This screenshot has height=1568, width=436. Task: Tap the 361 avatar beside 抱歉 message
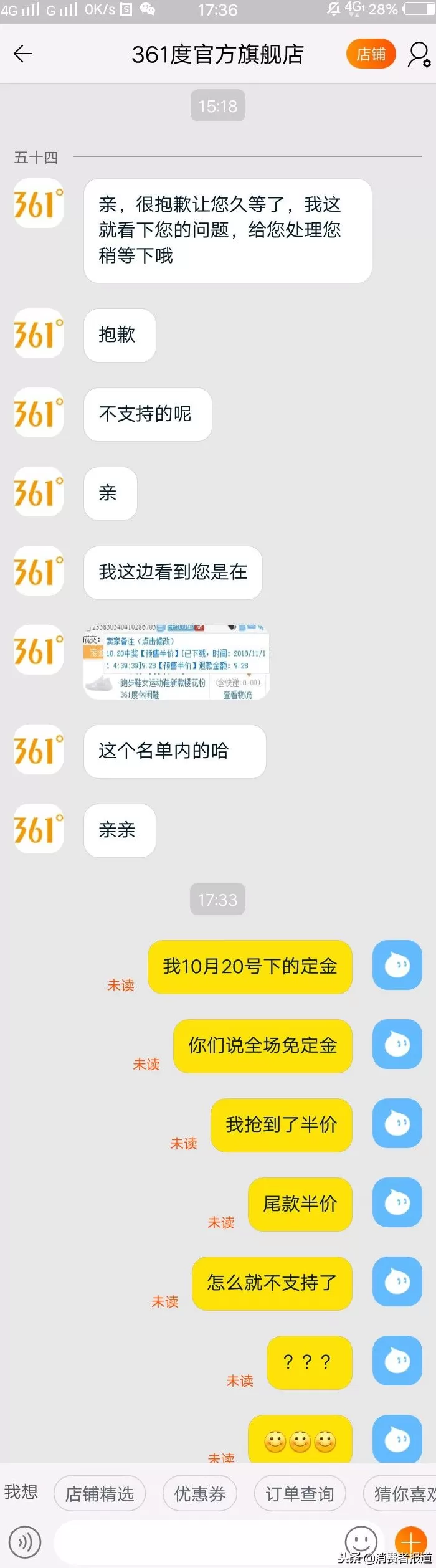click(x=39, y=334)
